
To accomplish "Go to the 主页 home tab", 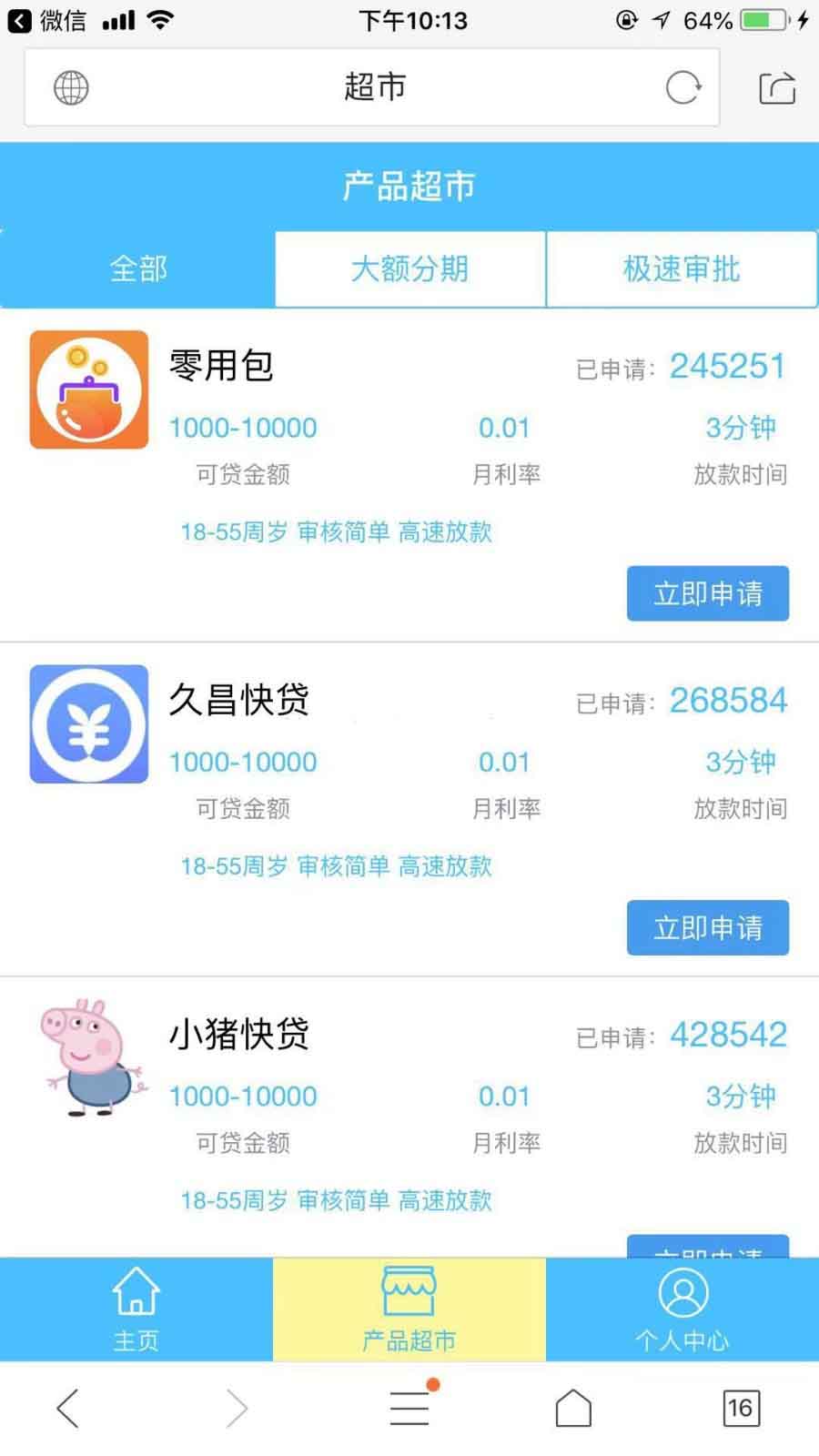I will point(136,1309).
